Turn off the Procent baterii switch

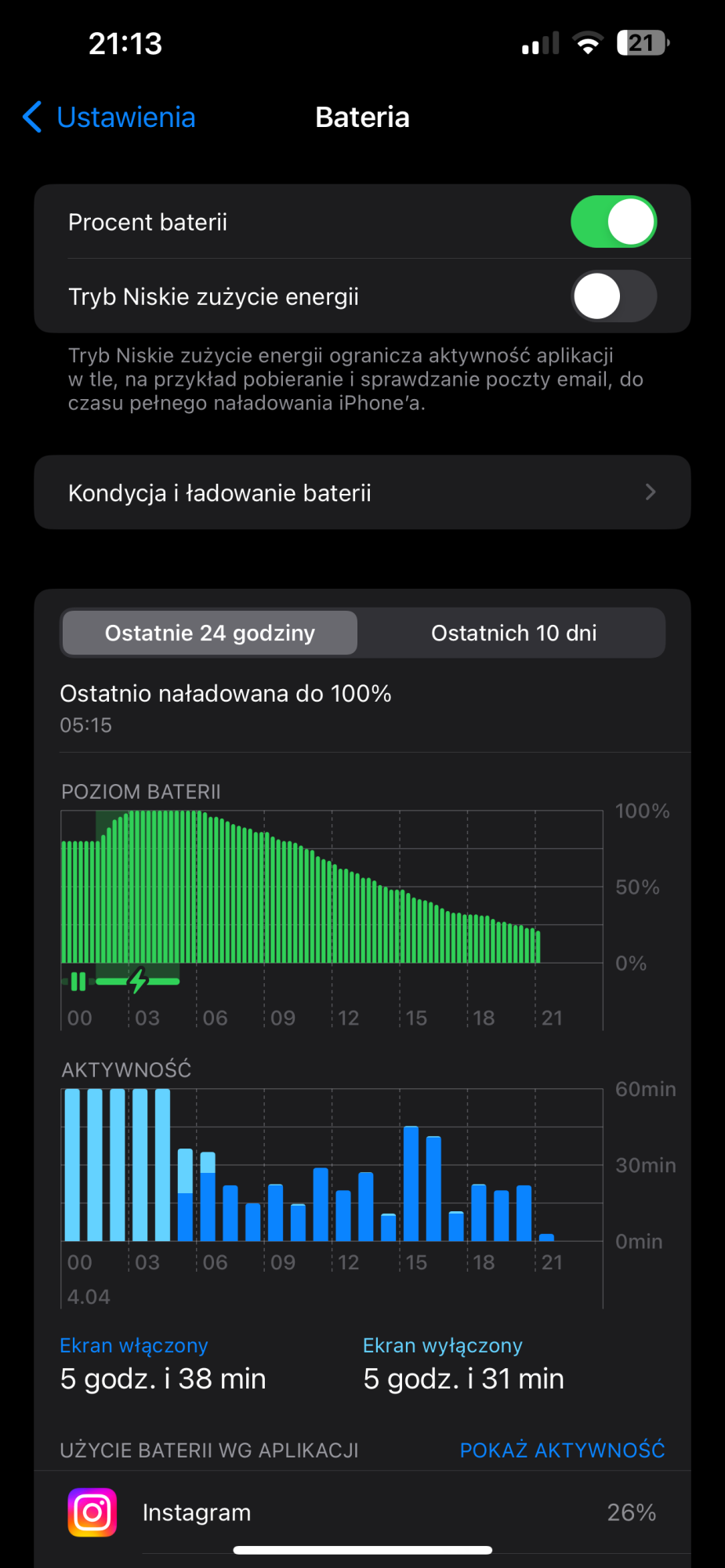614,222
